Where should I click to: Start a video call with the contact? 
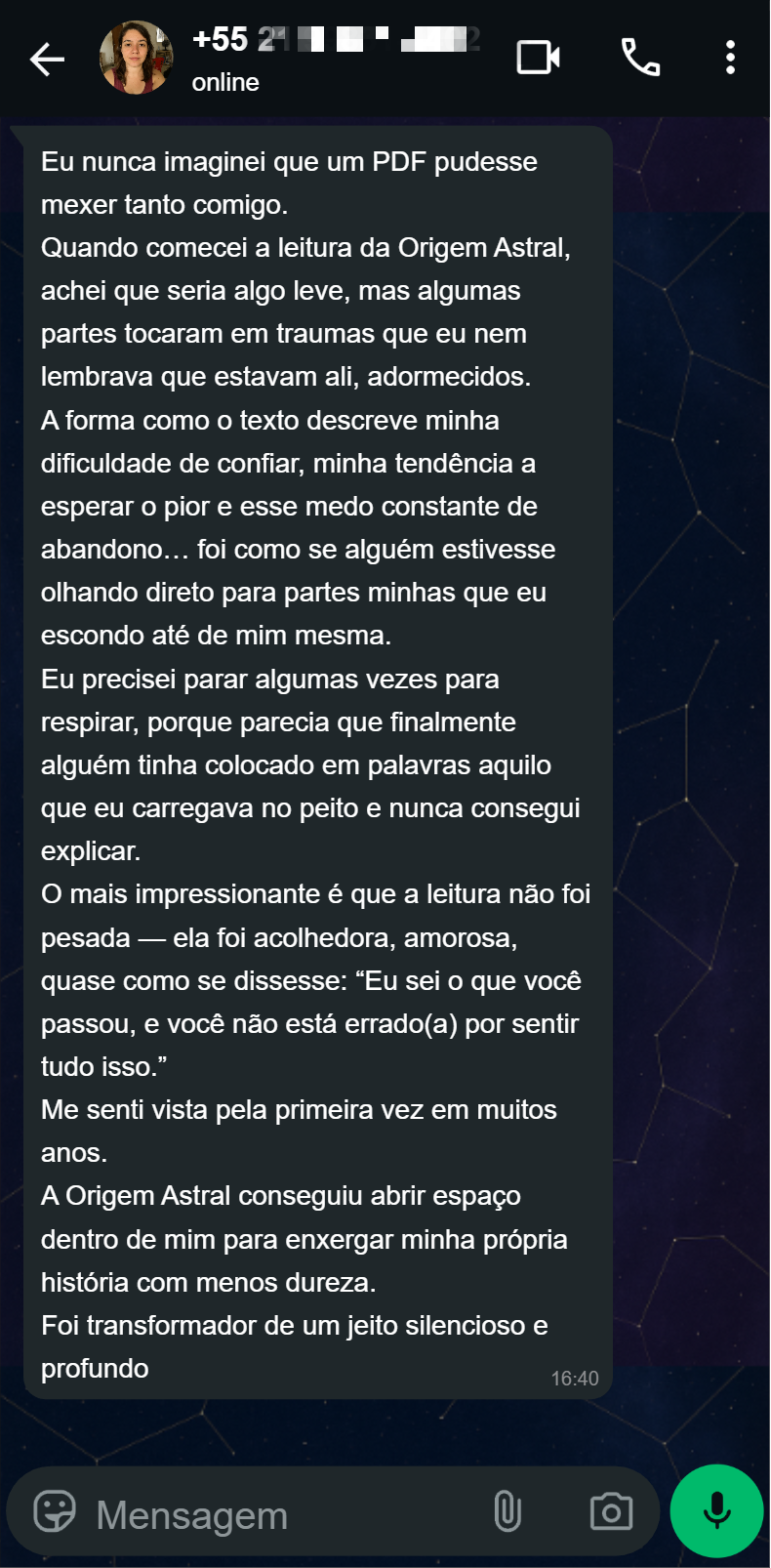[x=538, y=59]
